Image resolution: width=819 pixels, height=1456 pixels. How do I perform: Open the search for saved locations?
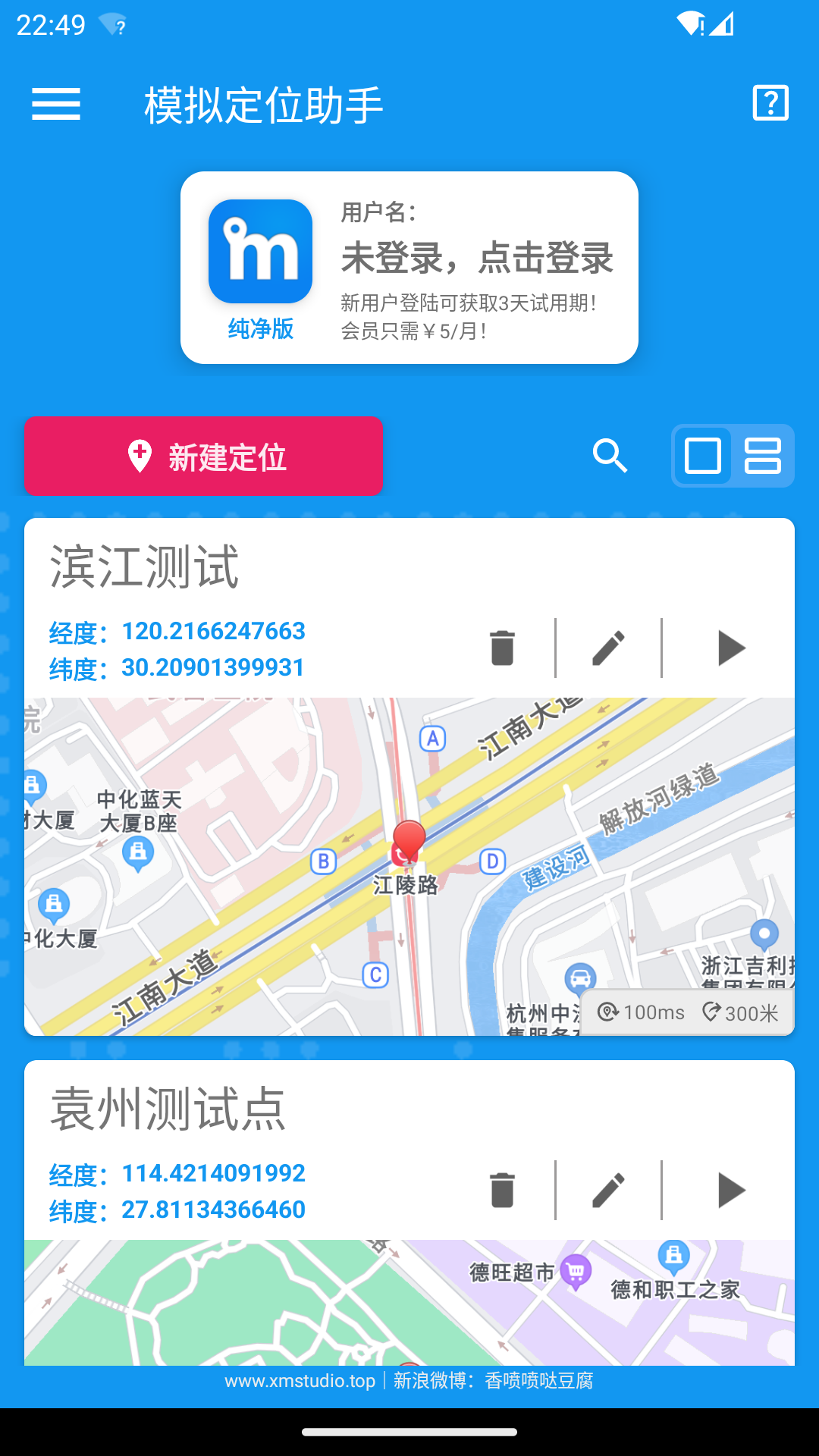pyautogui.click(x=611, y=456)
